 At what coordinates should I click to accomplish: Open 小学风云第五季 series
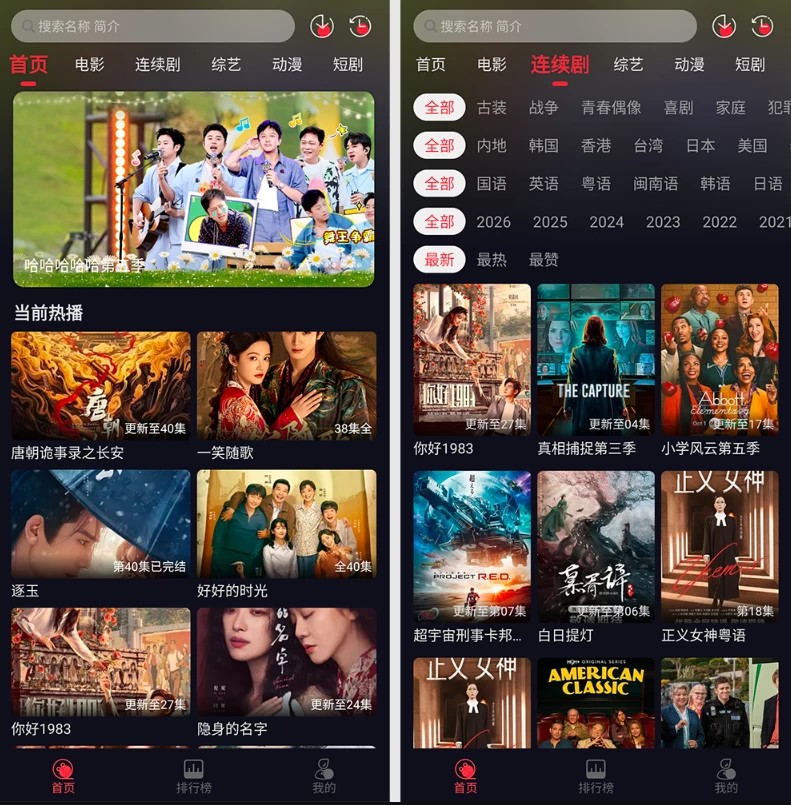pos(719,360)
